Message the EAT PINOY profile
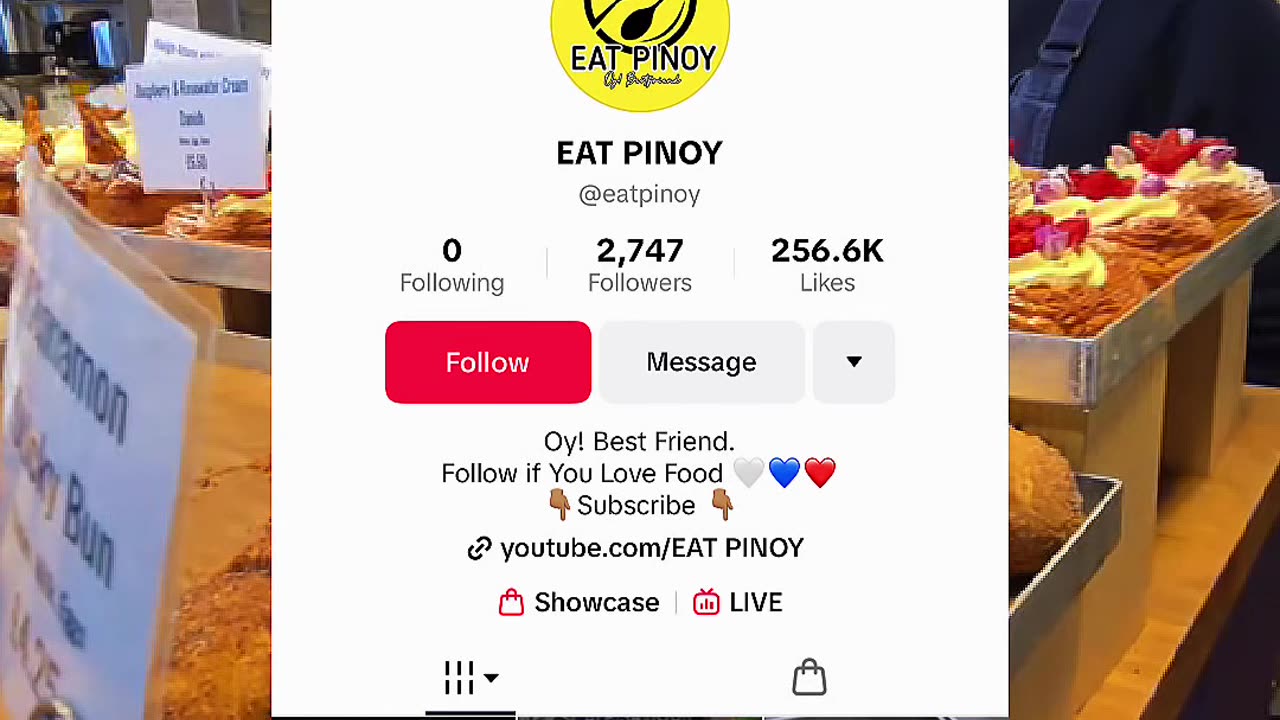The height and width of the screenshot is (720, 1280). [701, 362]
